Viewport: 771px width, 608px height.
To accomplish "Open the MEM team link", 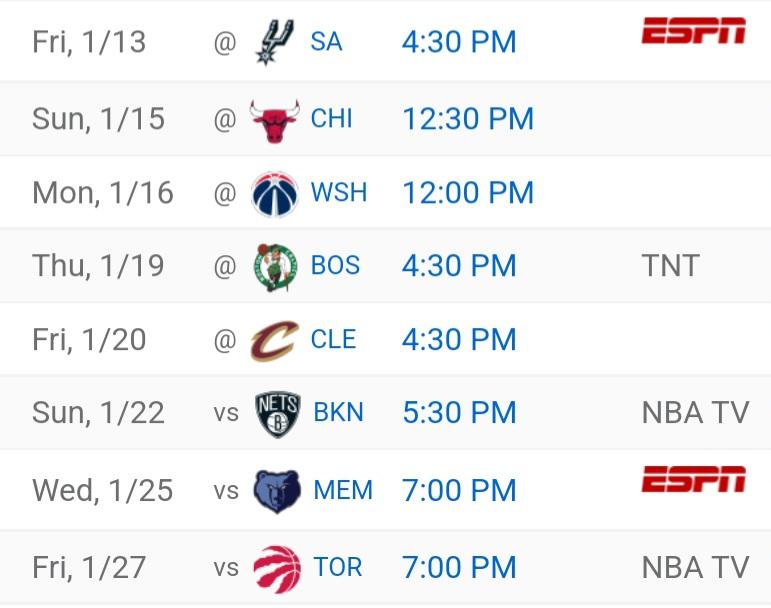I will pos(342,491).
